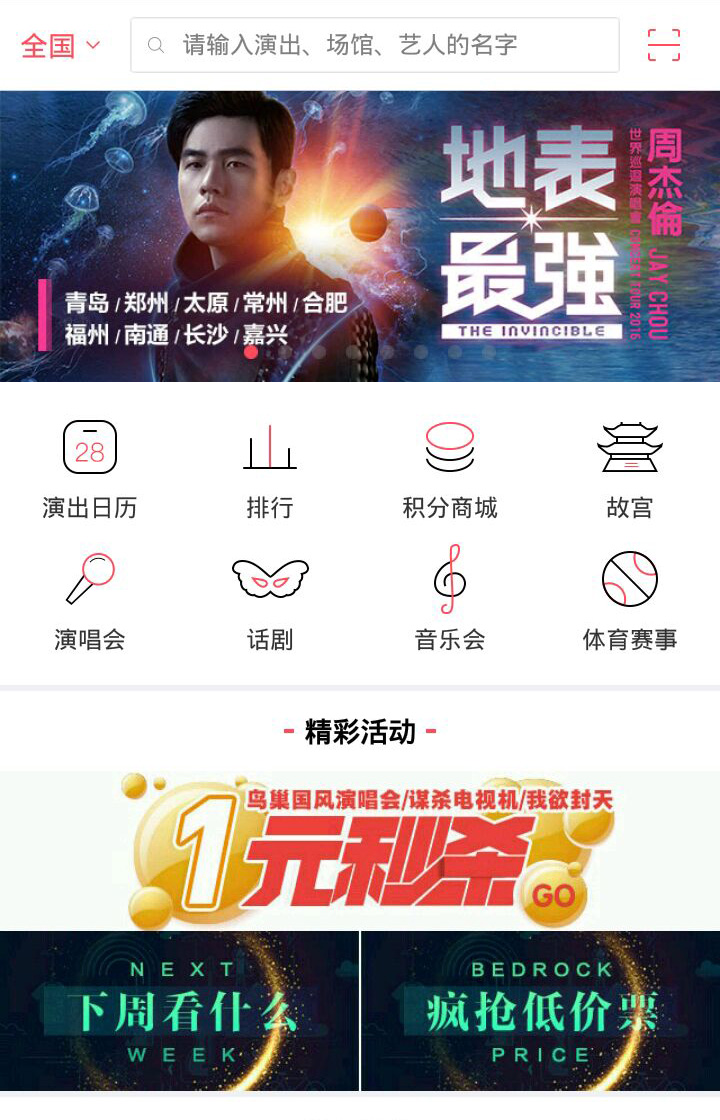Image resolution: width=720 pixels, height=1120 pixels.
Task: Open the 1元秒杀 flash sale banner
Action: (360, 850)
